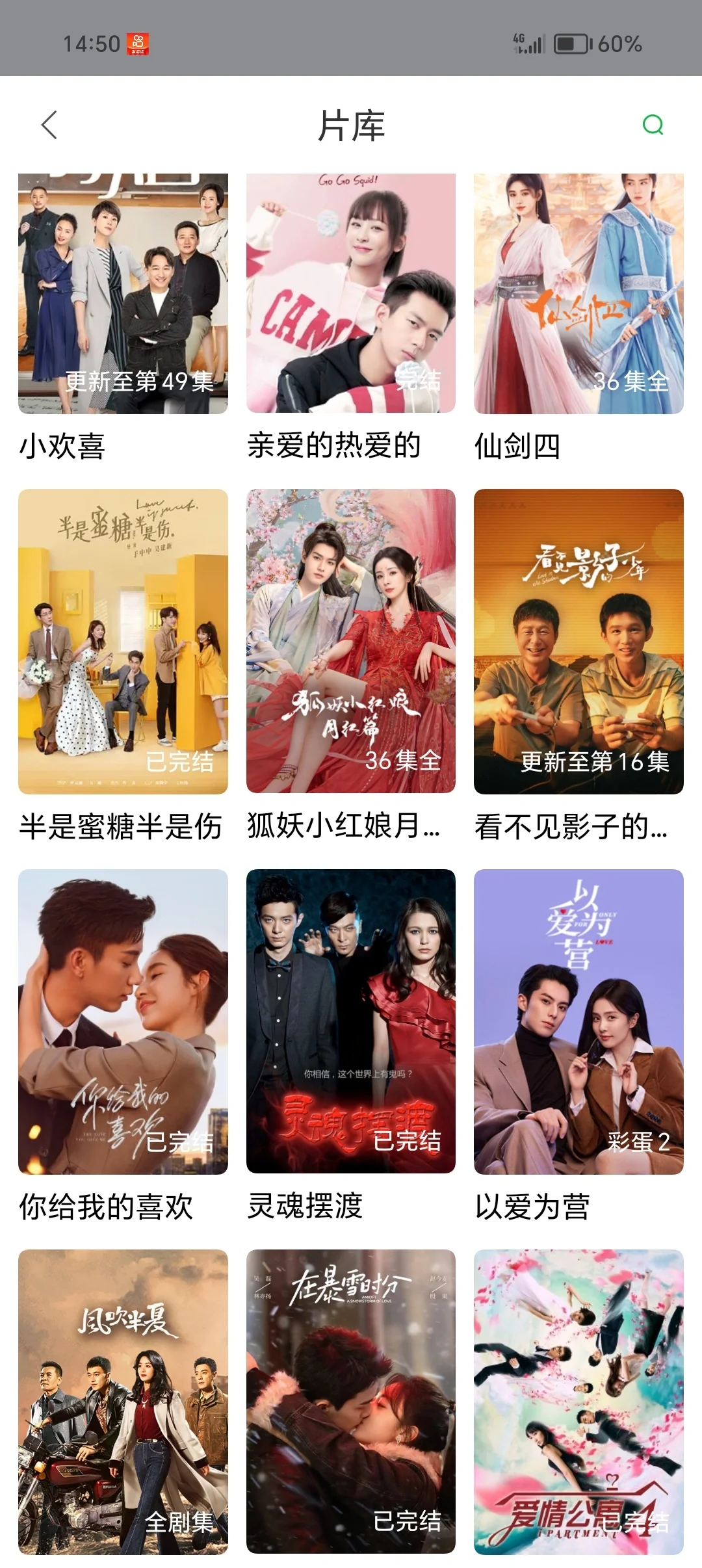The height and width of the screenshot is (1568, 702).
Task: Open the 看不见影子的少年 card
Action: pyautogui.click(x=578, y=641)
